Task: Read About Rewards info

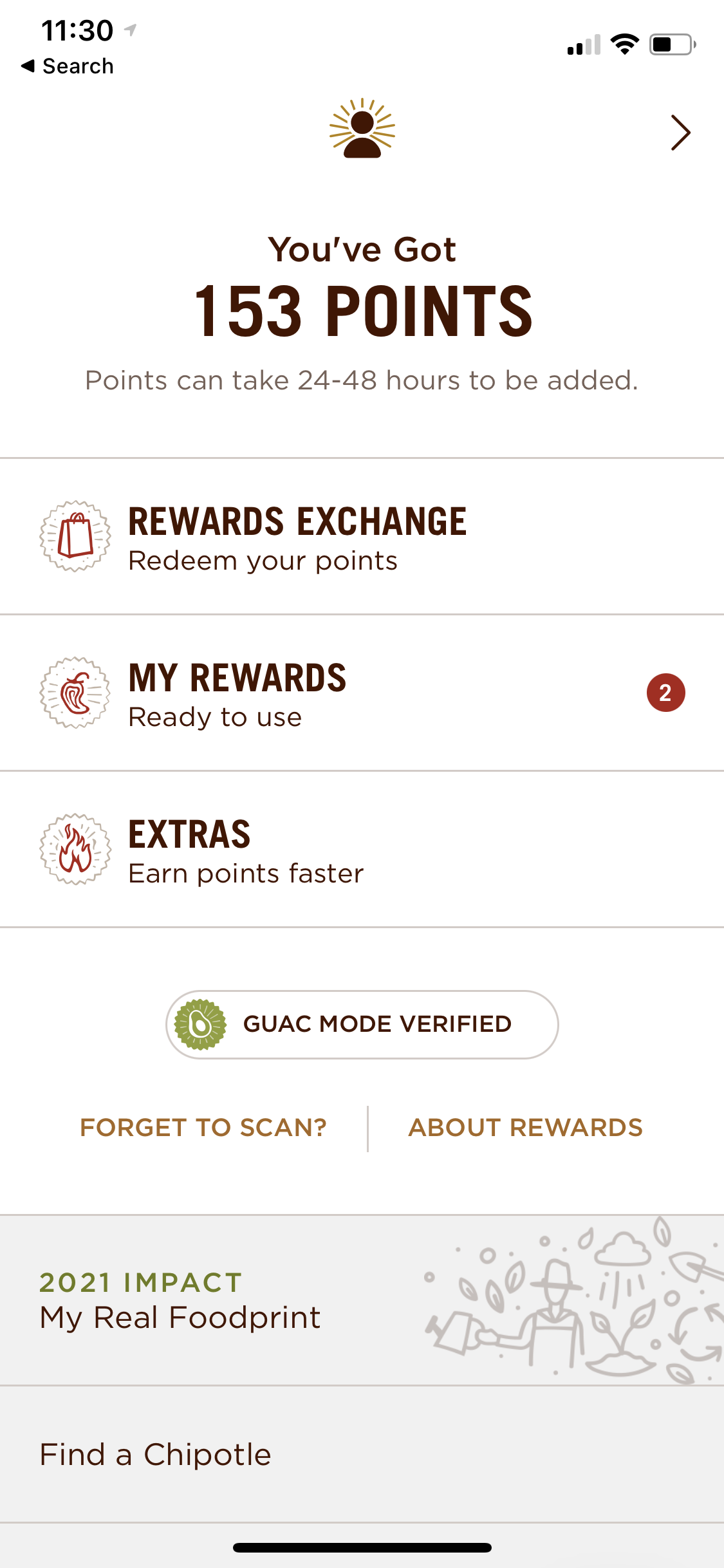Action: 525,1128
